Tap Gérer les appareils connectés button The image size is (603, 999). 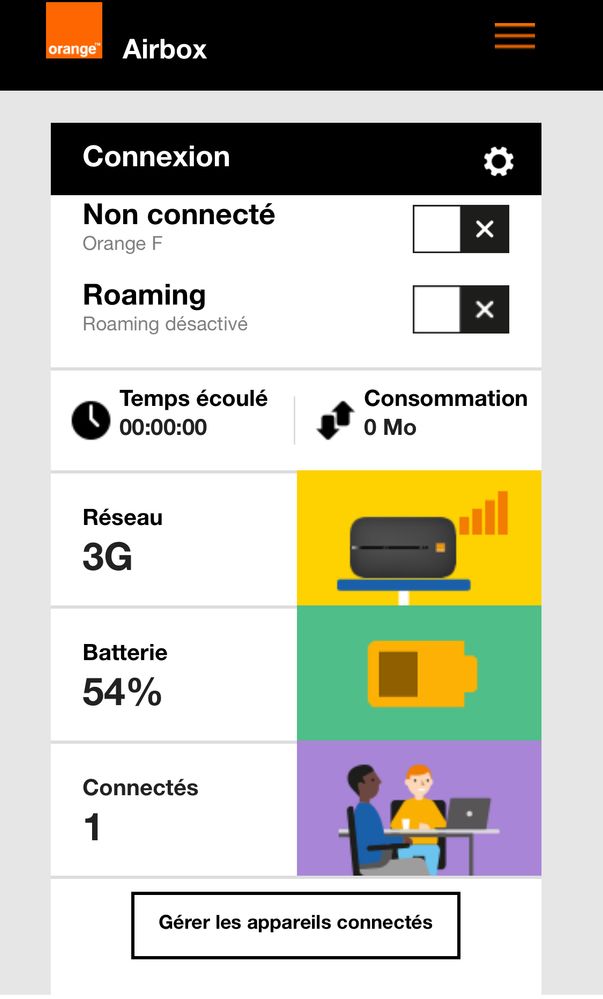pos(295,924)
